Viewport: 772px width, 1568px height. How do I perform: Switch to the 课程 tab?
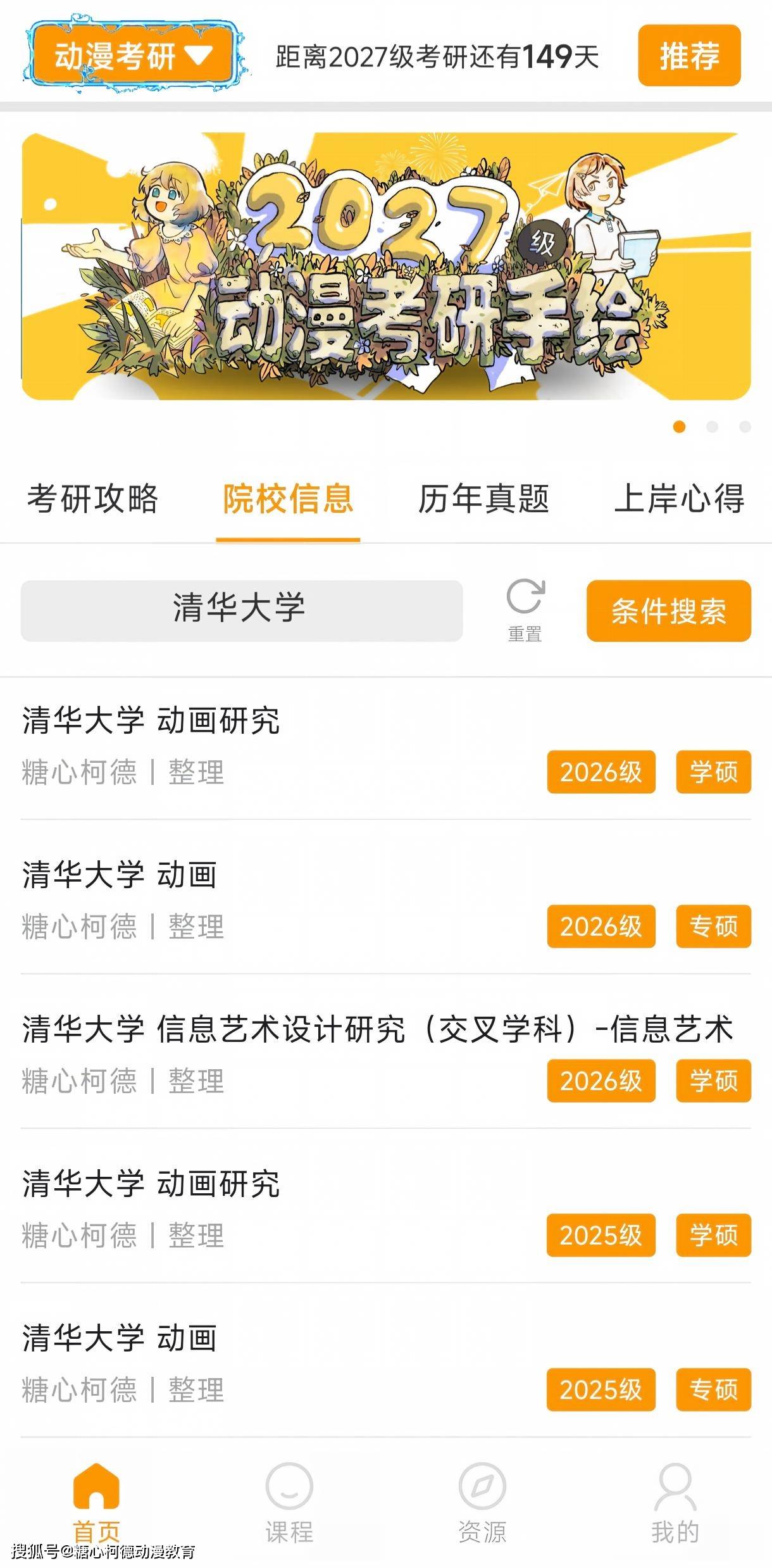tap(289, 1505)
